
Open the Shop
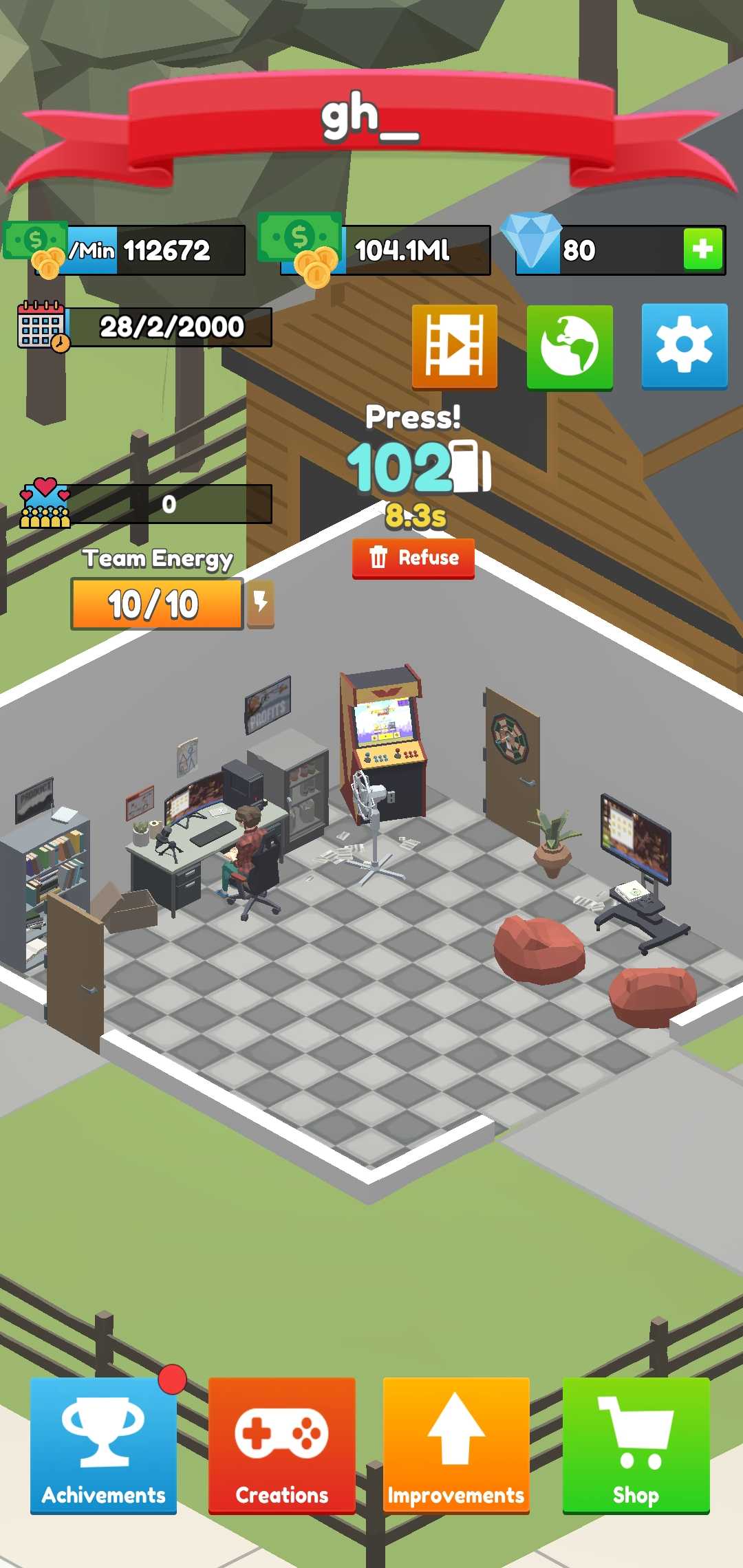pos(636,1446)
